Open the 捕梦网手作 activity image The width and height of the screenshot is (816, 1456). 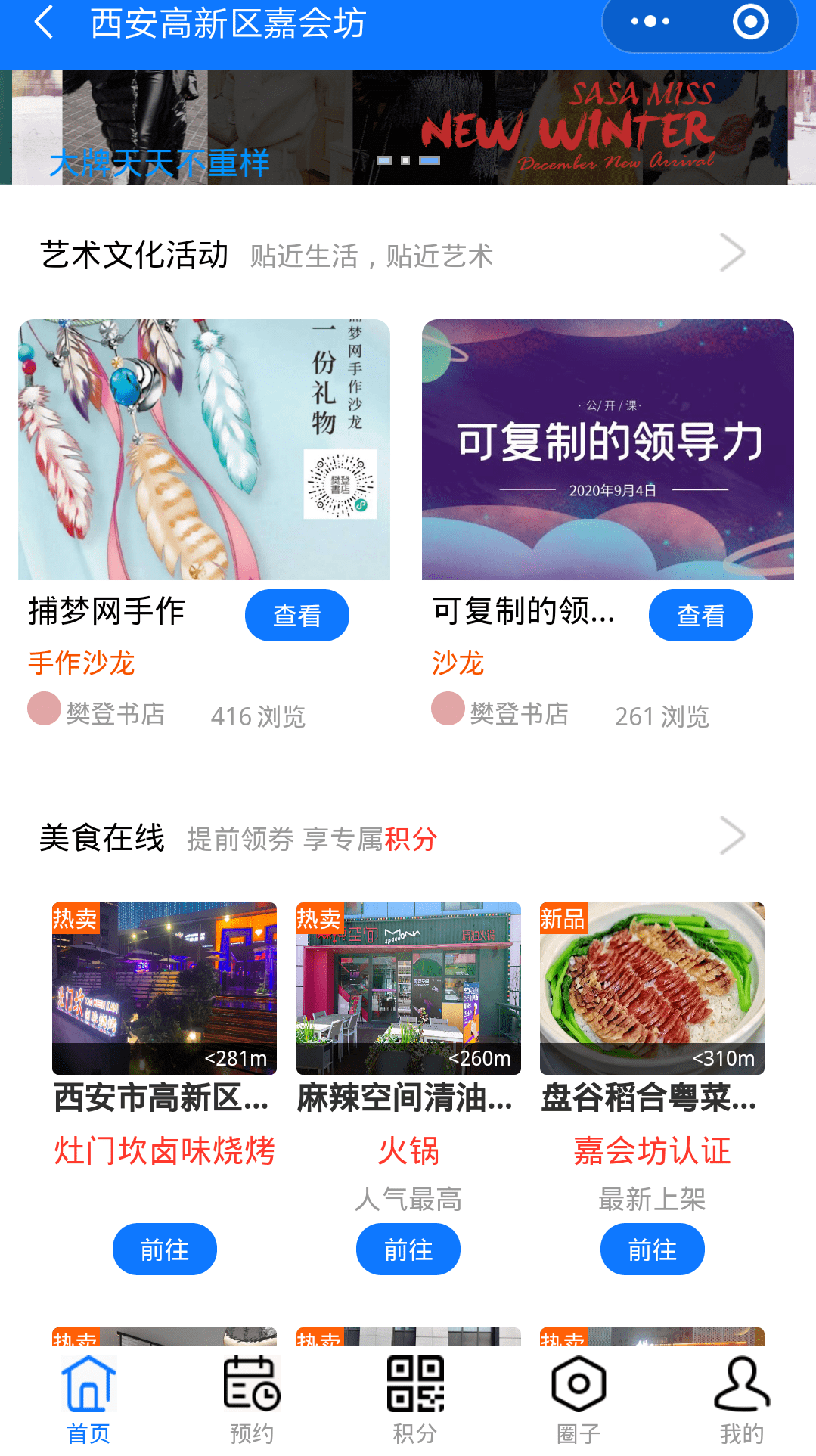tap(204, 449)
